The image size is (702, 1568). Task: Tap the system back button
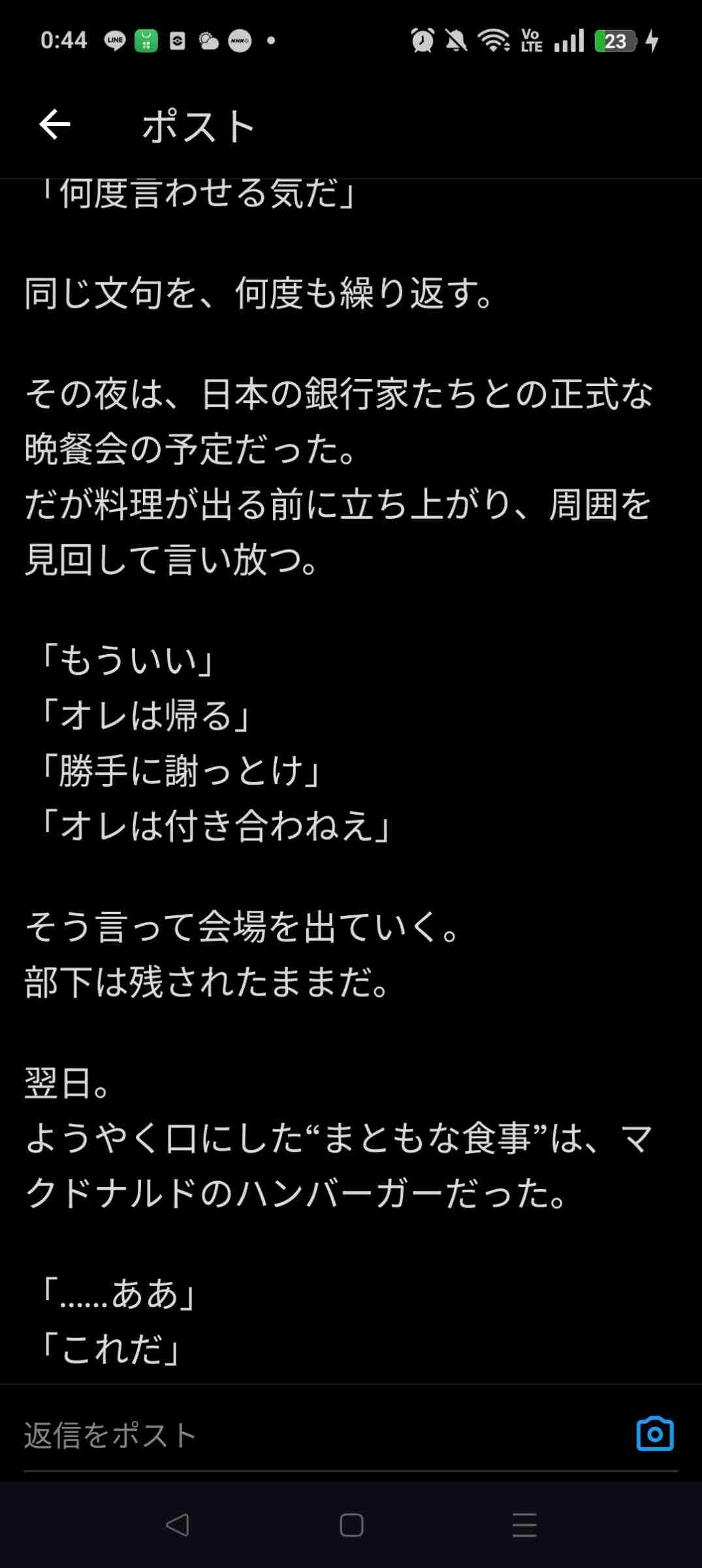coord(178,1525)
